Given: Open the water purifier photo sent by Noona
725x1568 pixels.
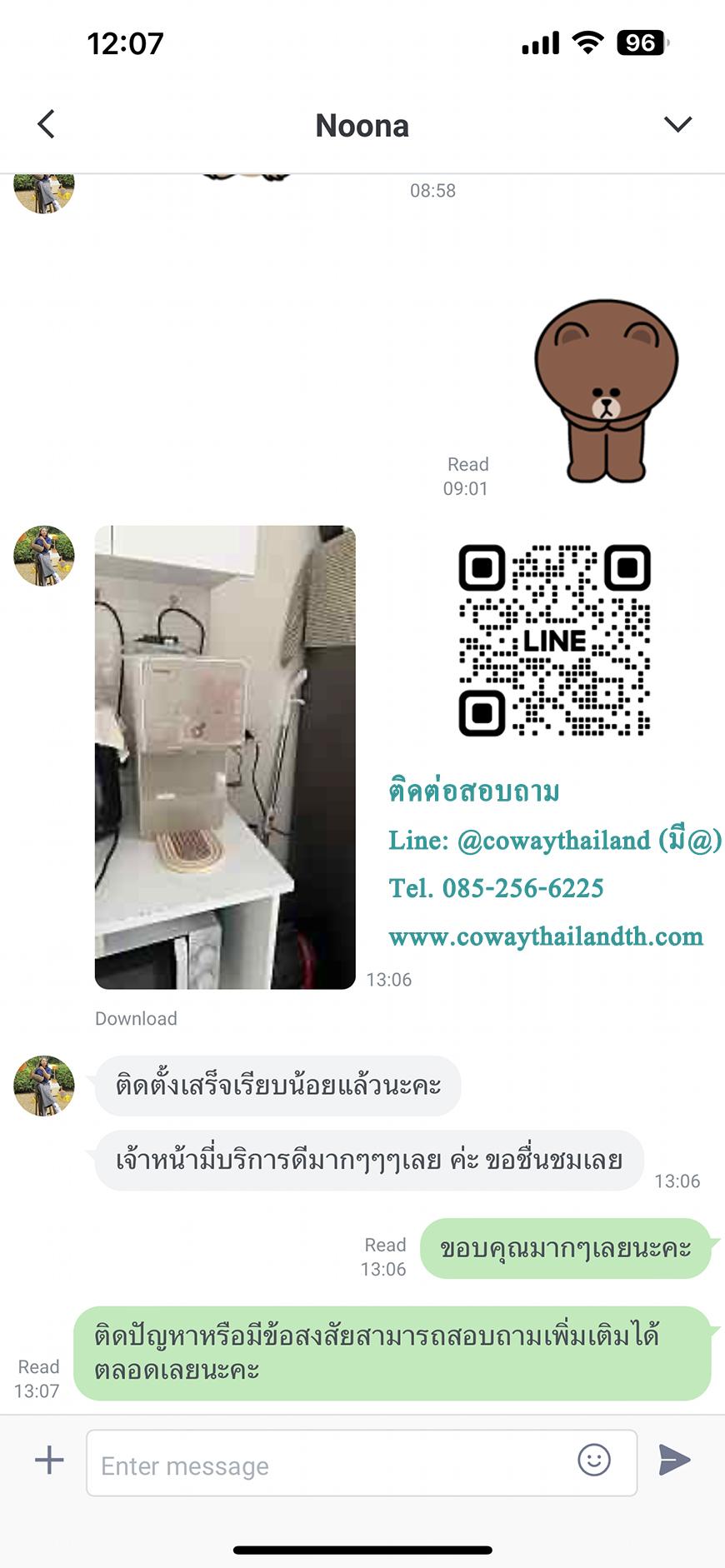Looking at the screenshot, I should 225,757.
